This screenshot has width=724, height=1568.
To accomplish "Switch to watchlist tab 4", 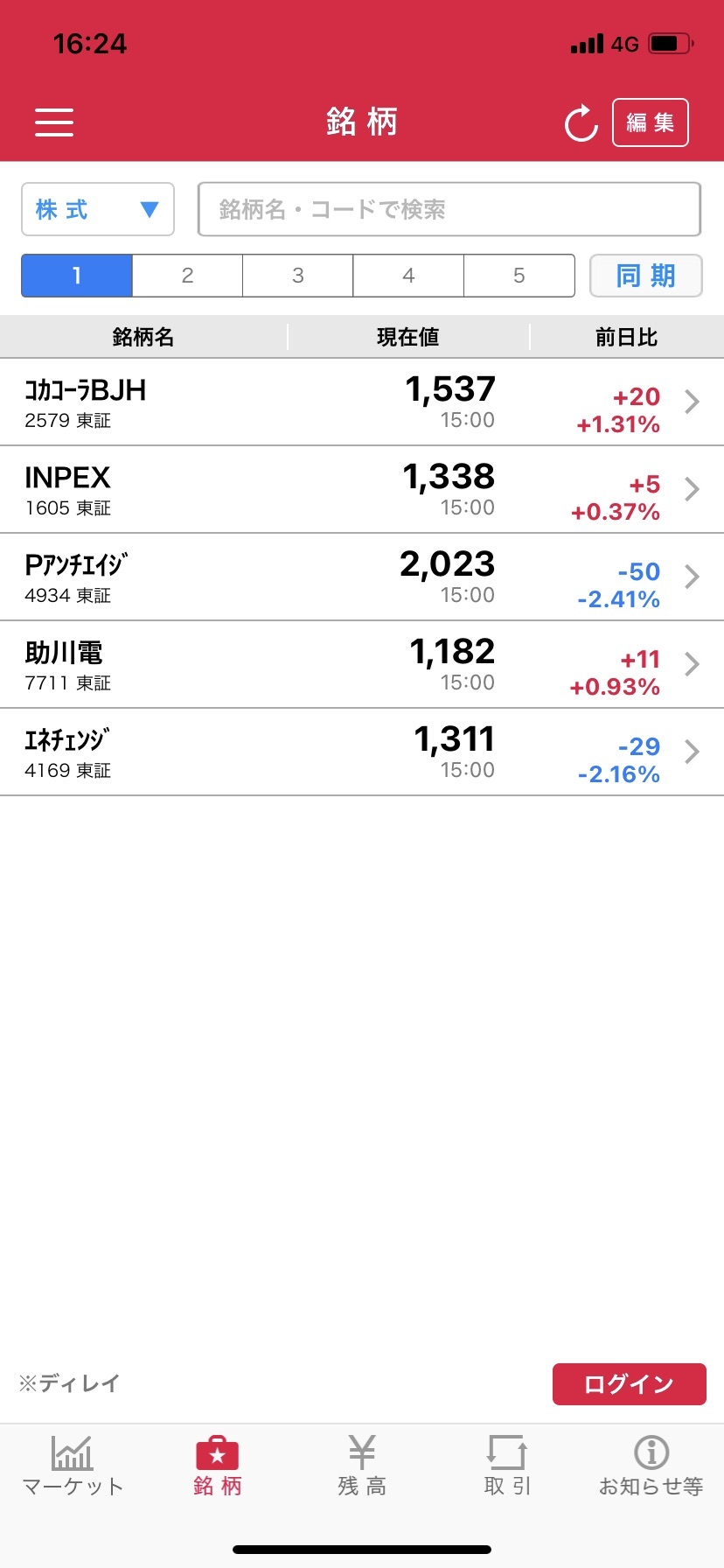I will tap(408, 276).
